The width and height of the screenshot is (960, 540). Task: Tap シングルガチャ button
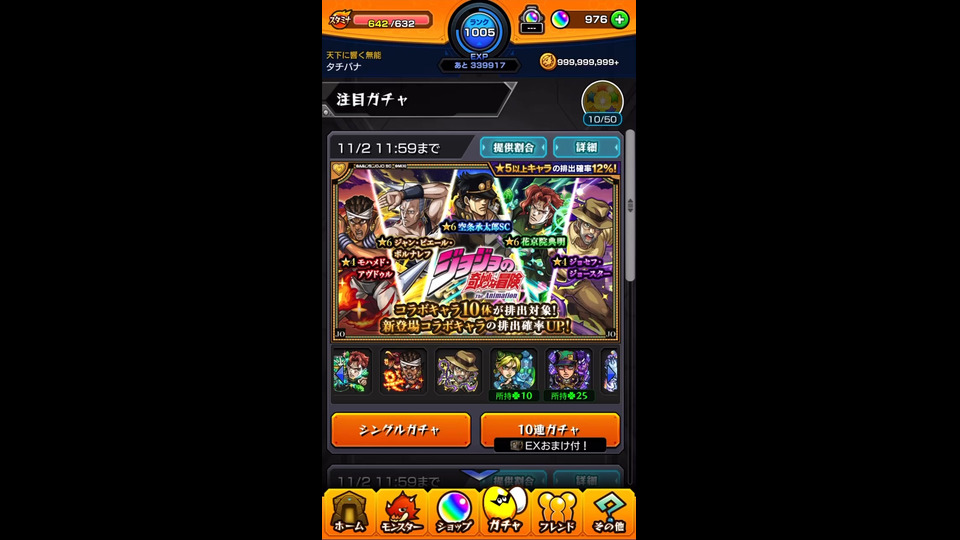[400, 430]
